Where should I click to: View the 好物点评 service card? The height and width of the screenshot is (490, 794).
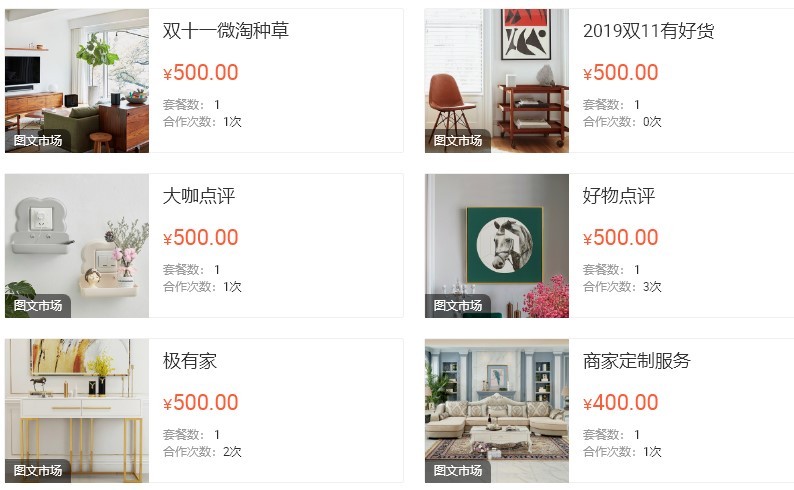[x=618, y=196]
